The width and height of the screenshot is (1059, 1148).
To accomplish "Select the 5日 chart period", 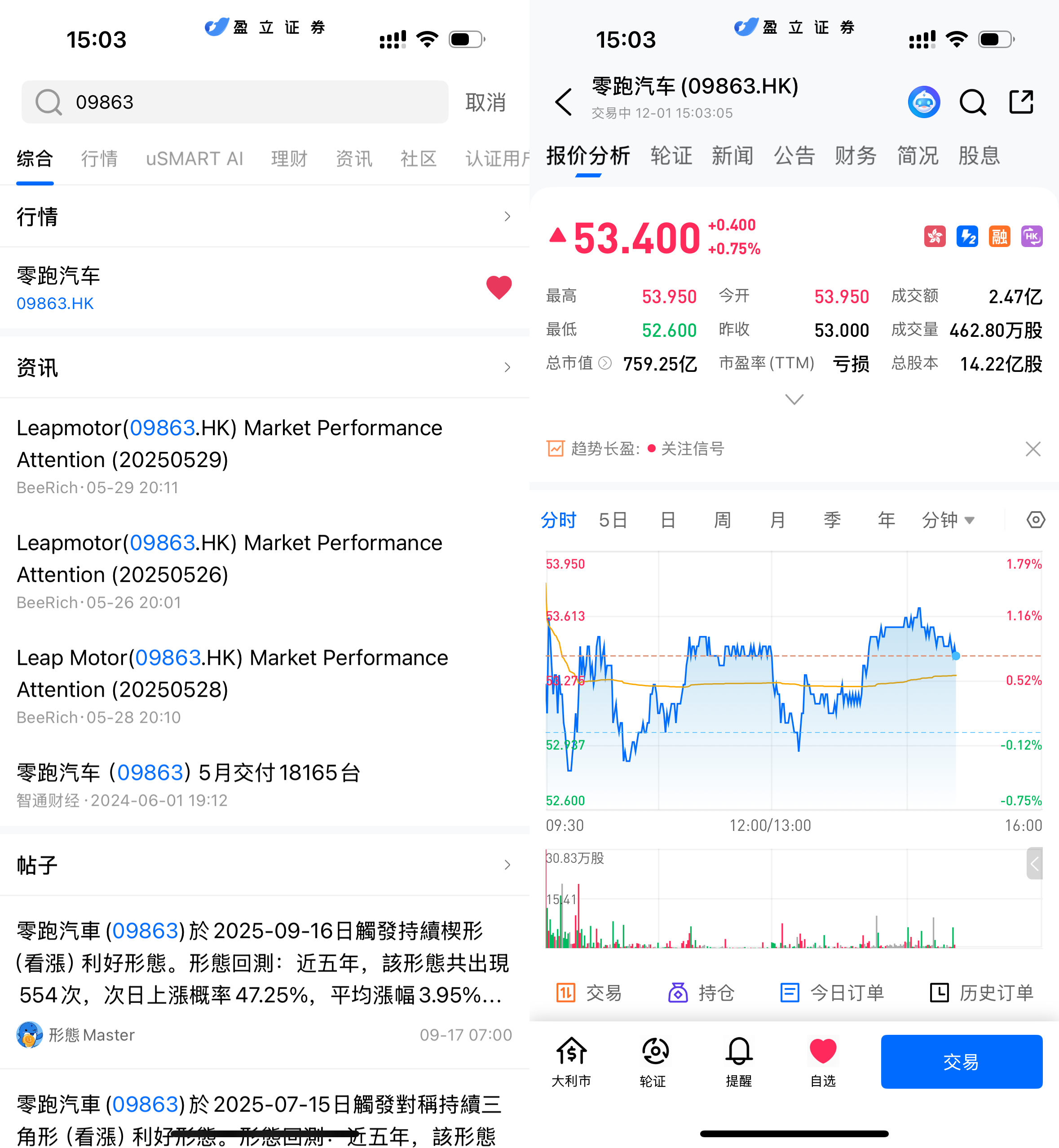I will [613, 521].
